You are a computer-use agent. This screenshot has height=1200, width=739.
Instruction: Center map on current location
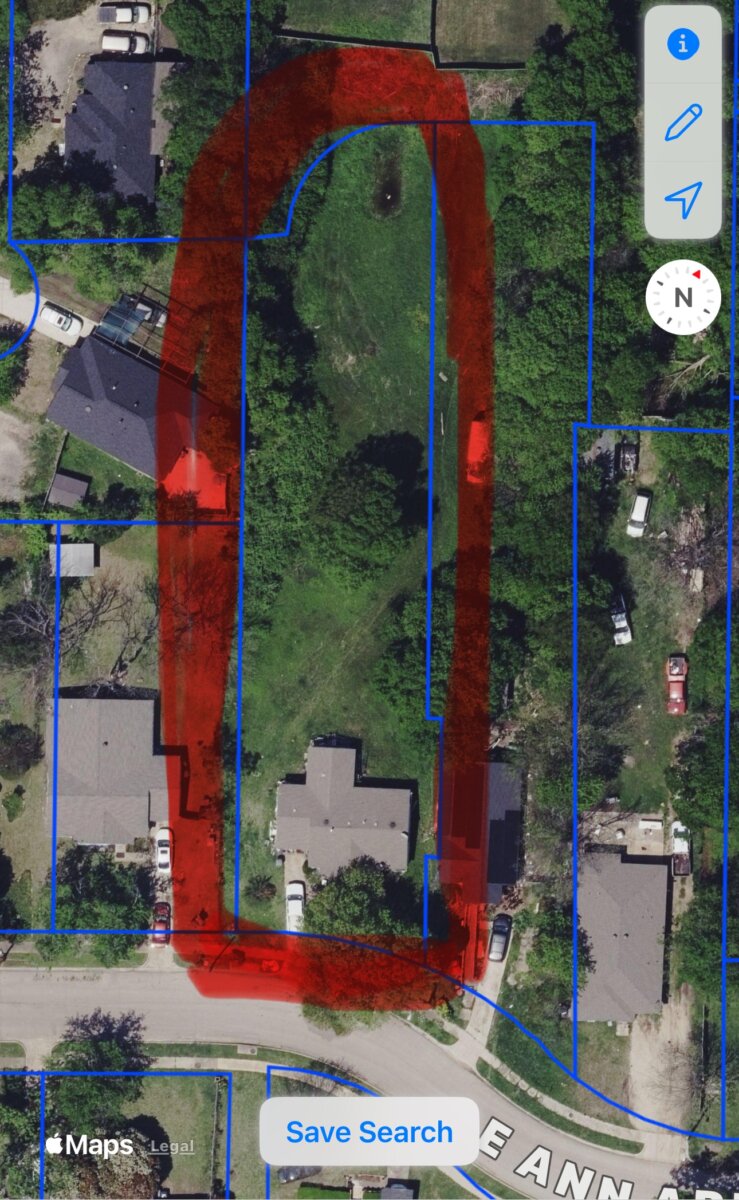pos(683,200)
